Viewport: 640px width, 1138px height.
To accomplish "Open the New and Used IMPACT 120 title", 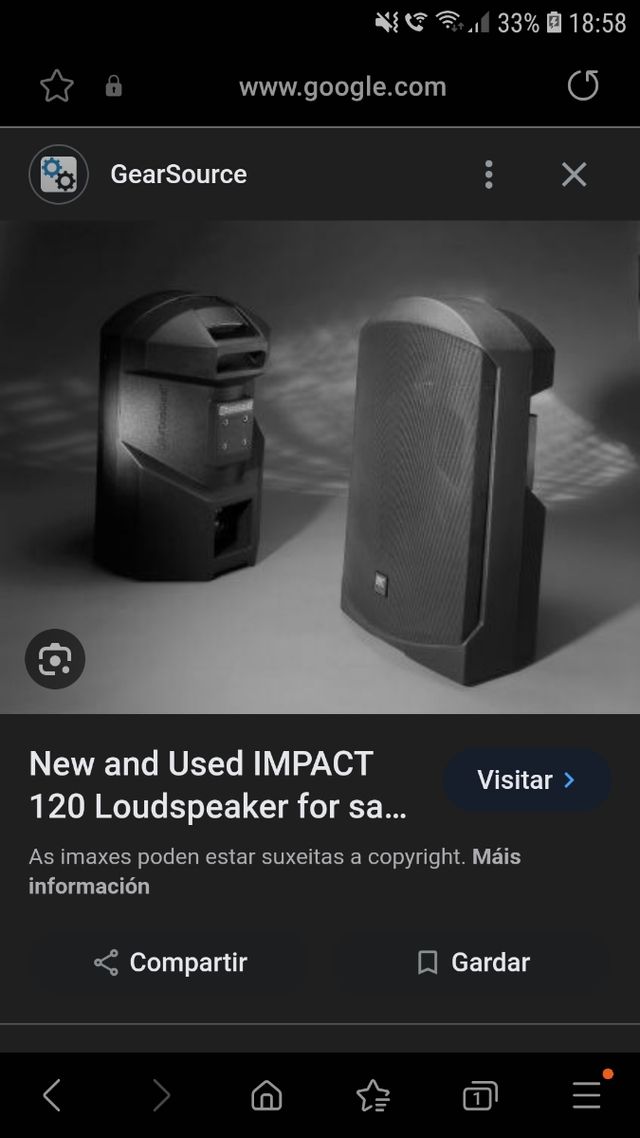I will (x=218, y=785).
